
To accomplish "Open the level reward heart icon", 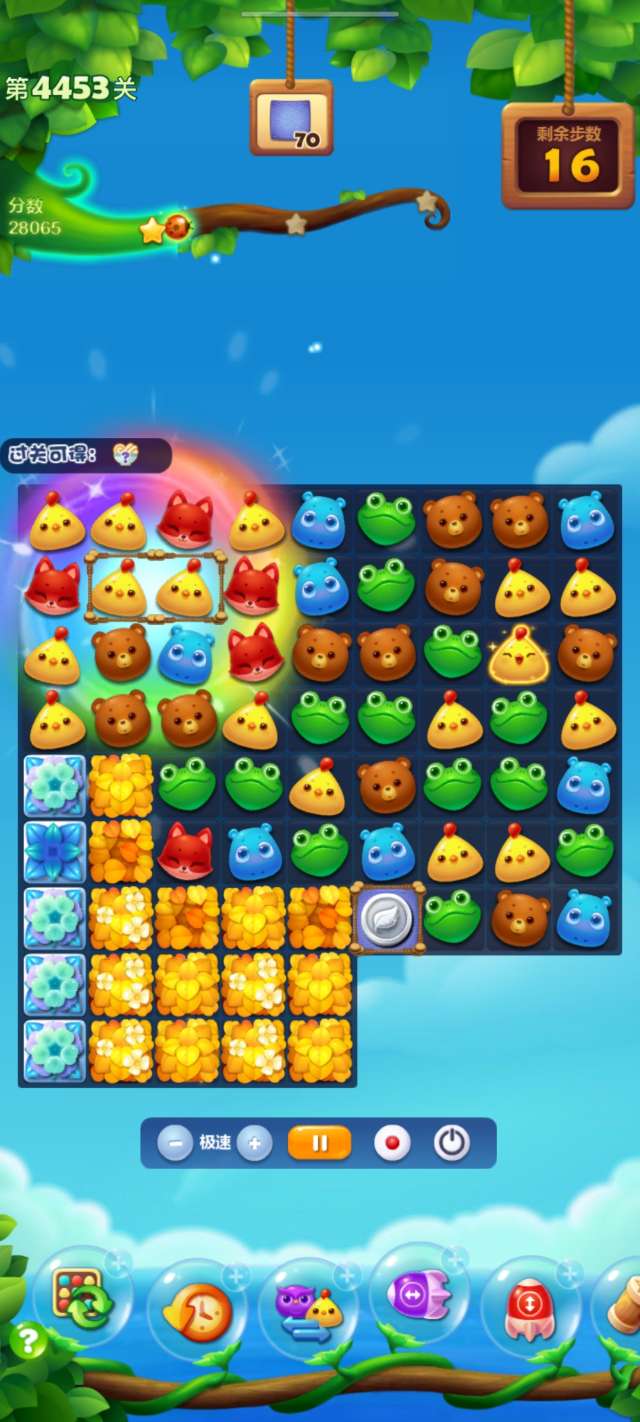I will pos(126,455).
